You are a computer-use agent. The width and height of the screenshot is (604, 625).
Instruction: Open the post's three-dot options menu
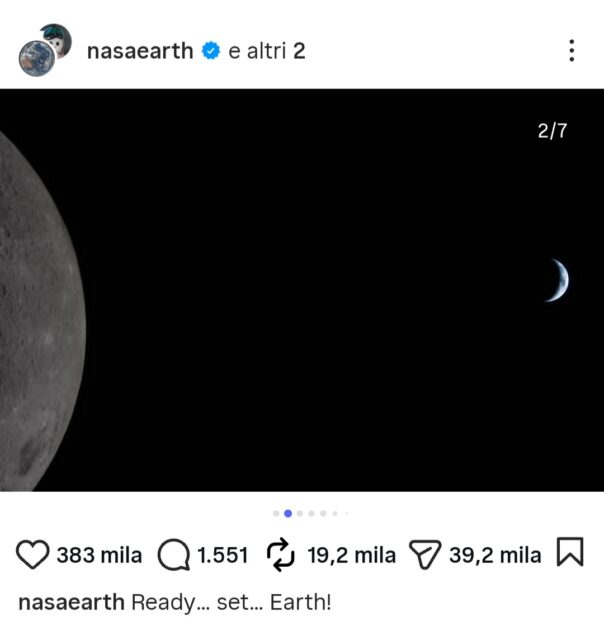570,50
